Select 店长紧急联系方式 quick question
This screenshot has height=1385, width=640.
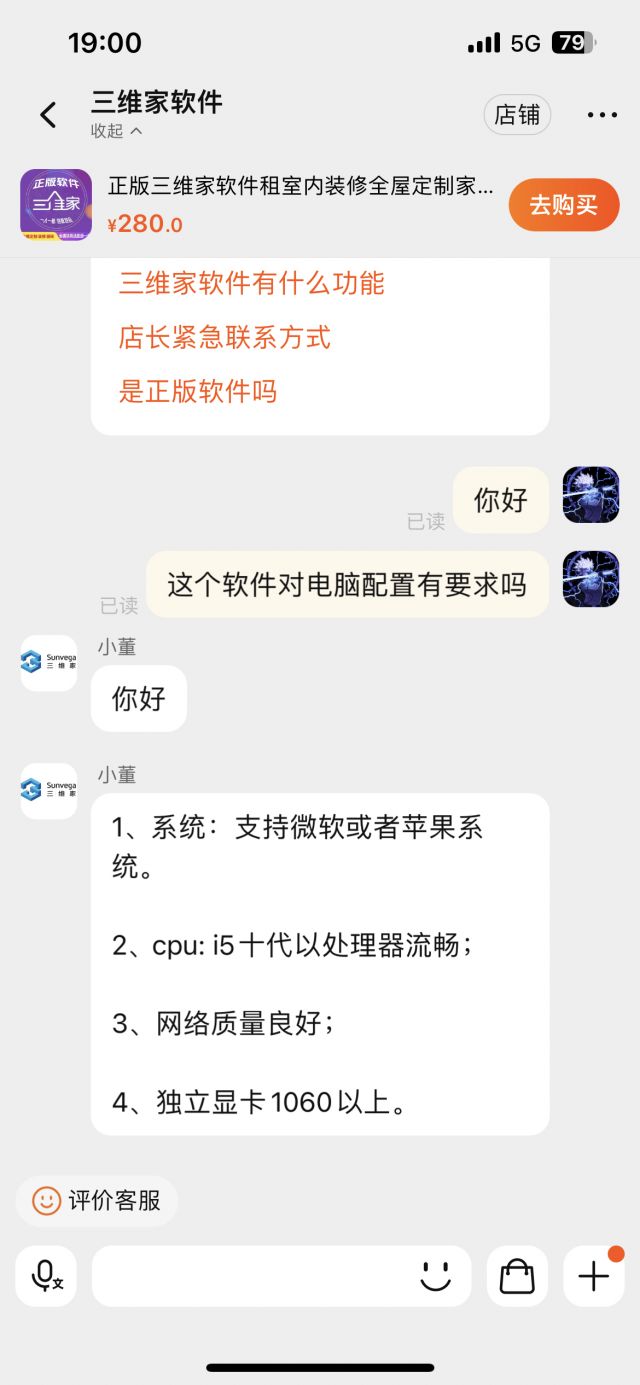224,338
